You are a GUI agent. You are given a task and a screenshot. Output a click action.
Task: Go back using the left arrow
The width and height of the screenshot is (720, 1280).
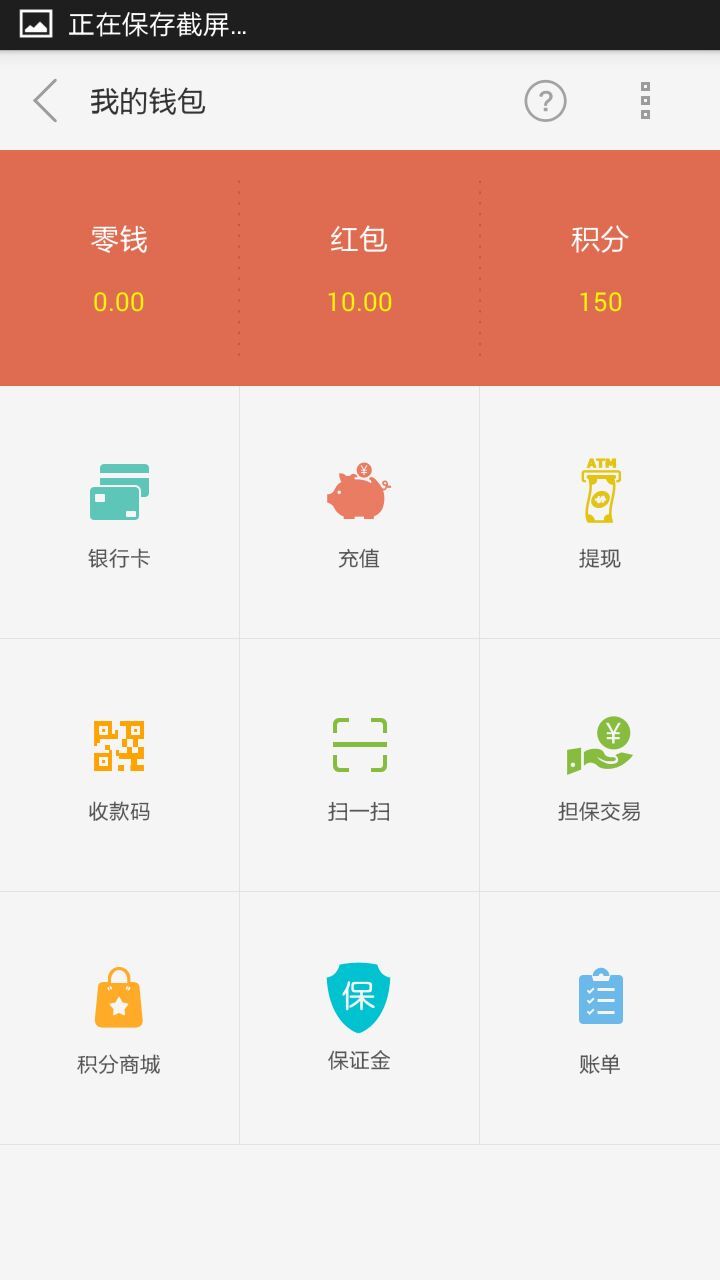43,101
